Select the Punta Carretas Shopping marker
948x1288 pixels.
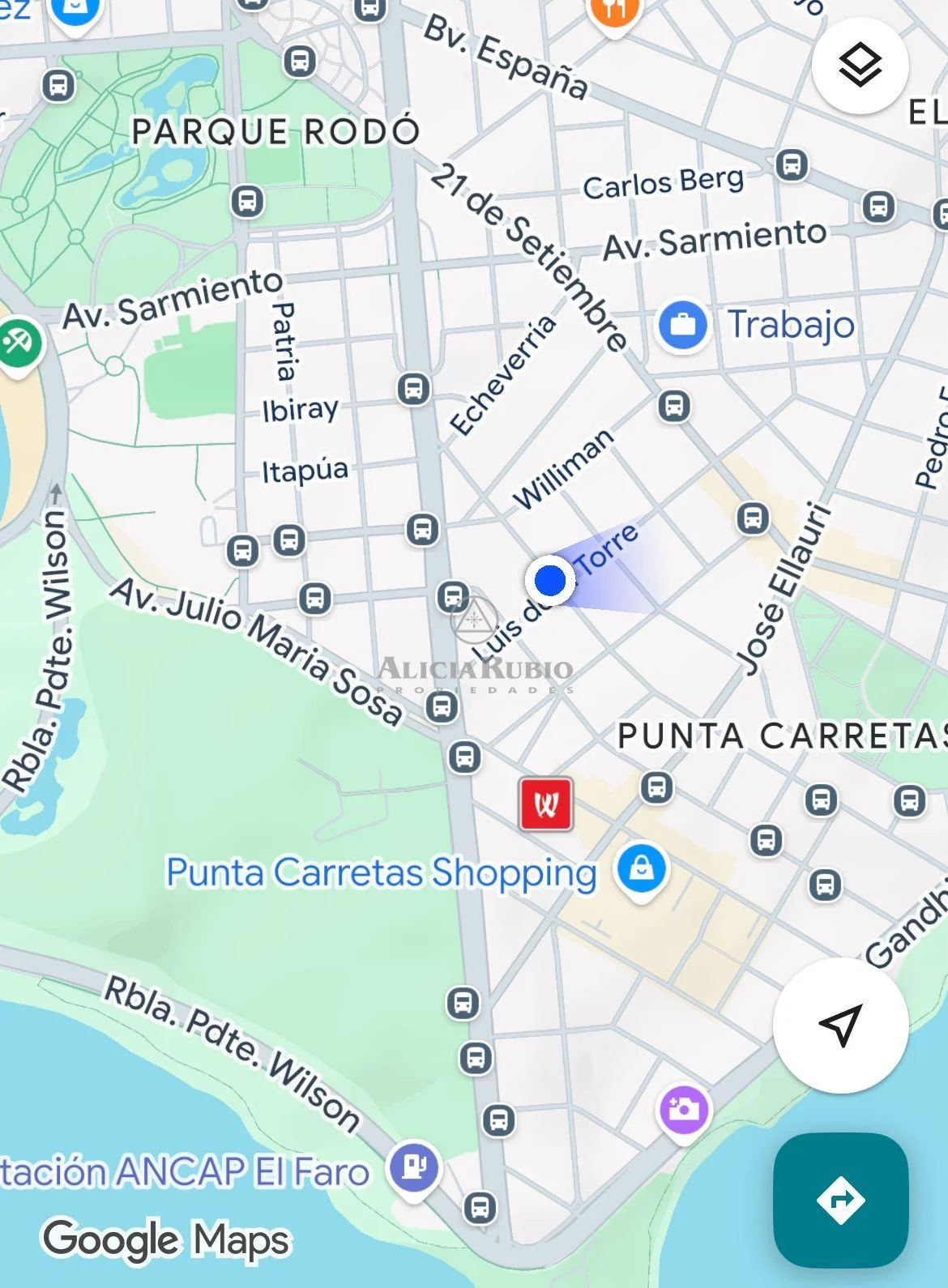642,870
